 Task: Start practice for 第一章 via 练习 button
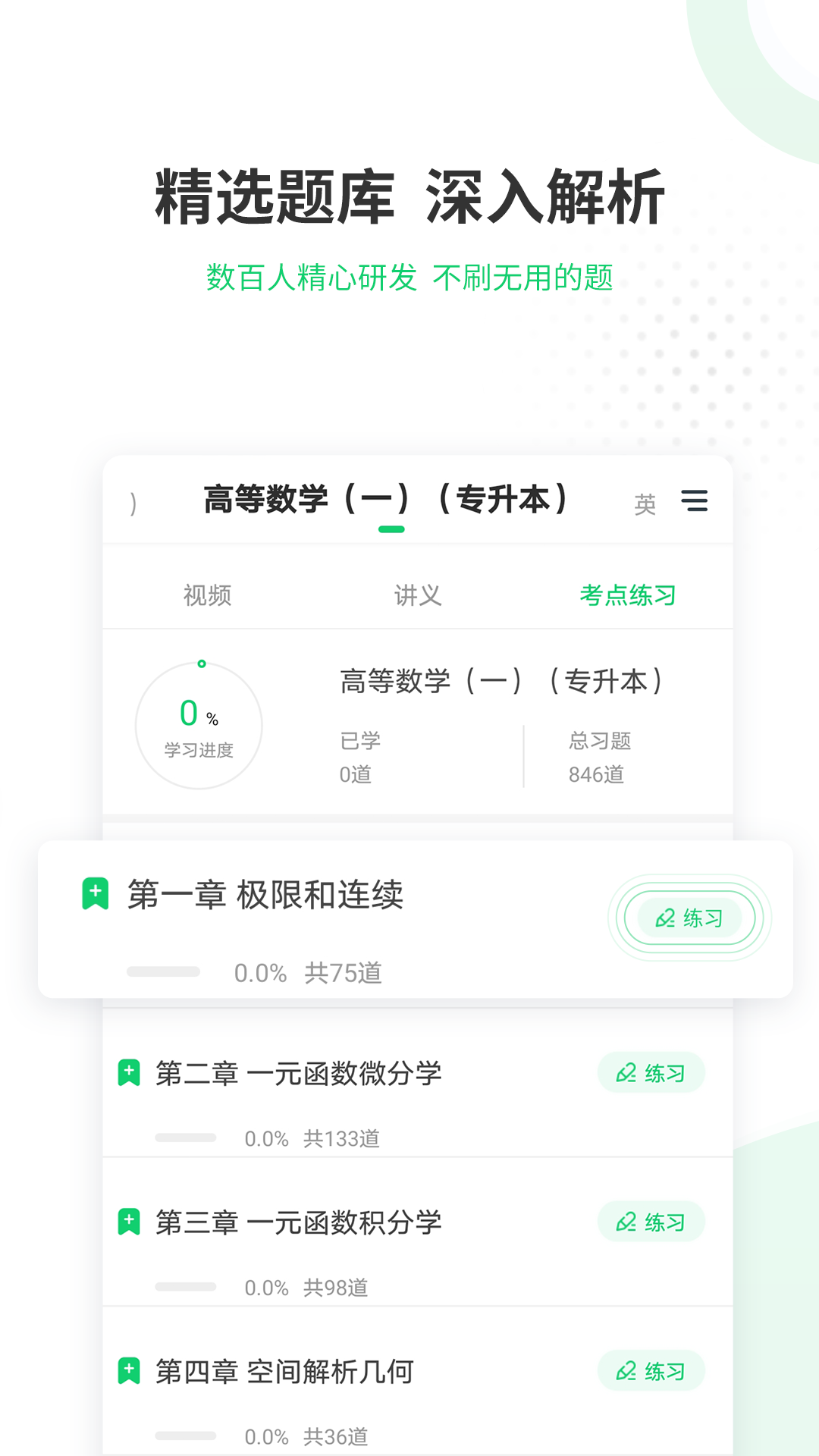click(687, 918)
